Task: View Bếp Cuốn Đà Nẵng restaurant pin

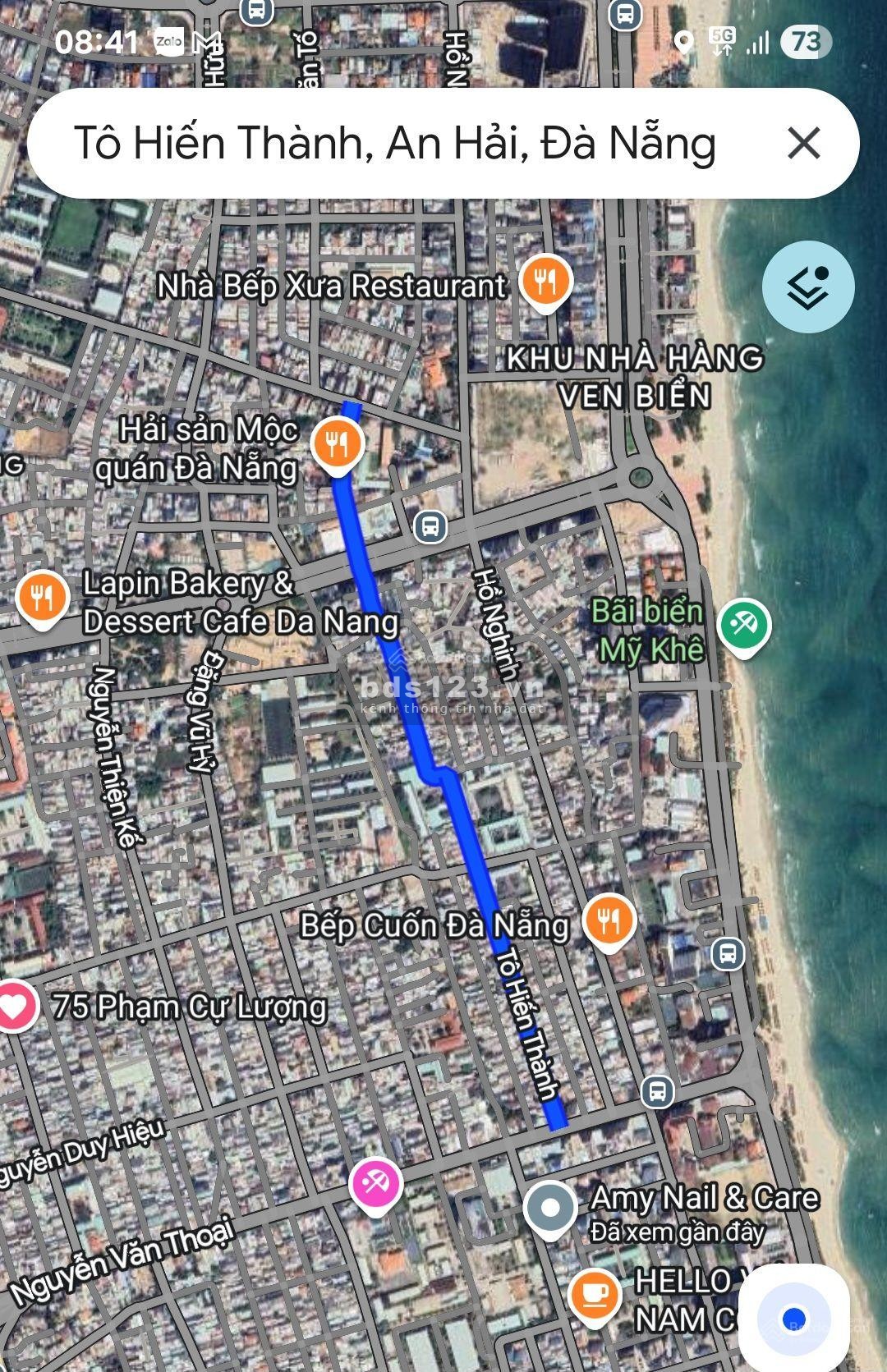Action: pyautogui.click(x=609, y=920)
